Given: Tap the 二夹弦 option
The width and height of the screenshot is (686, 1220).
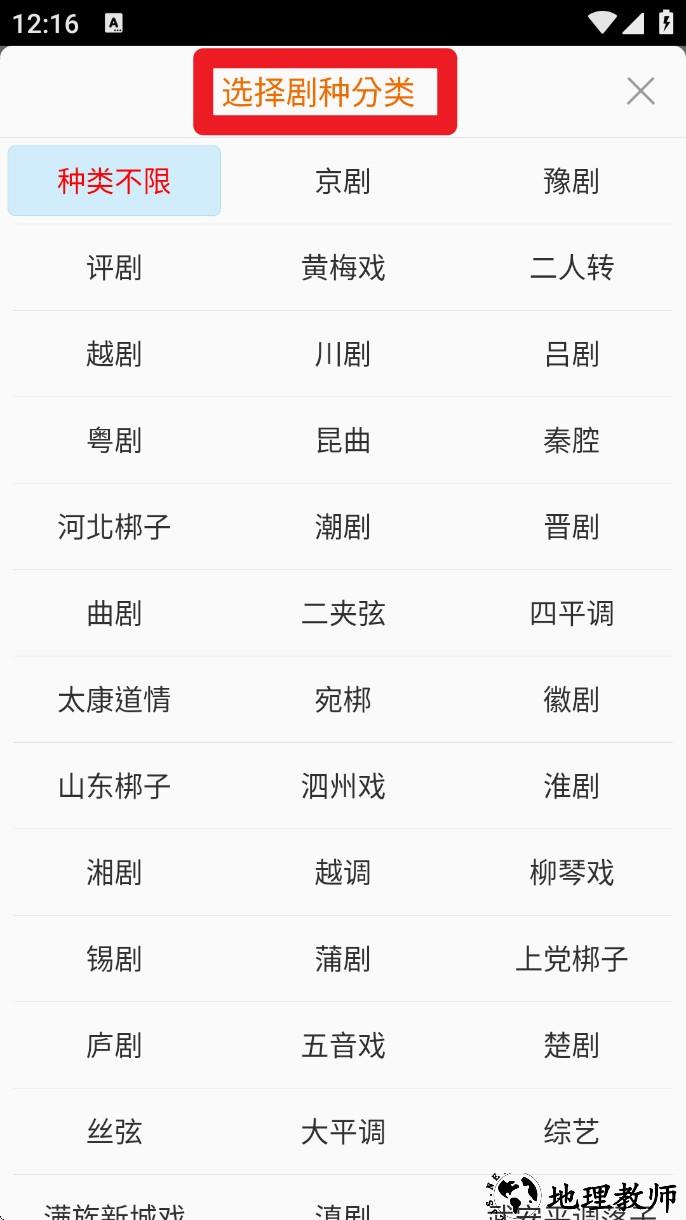Looking at the screenshot, I should 343,613.
